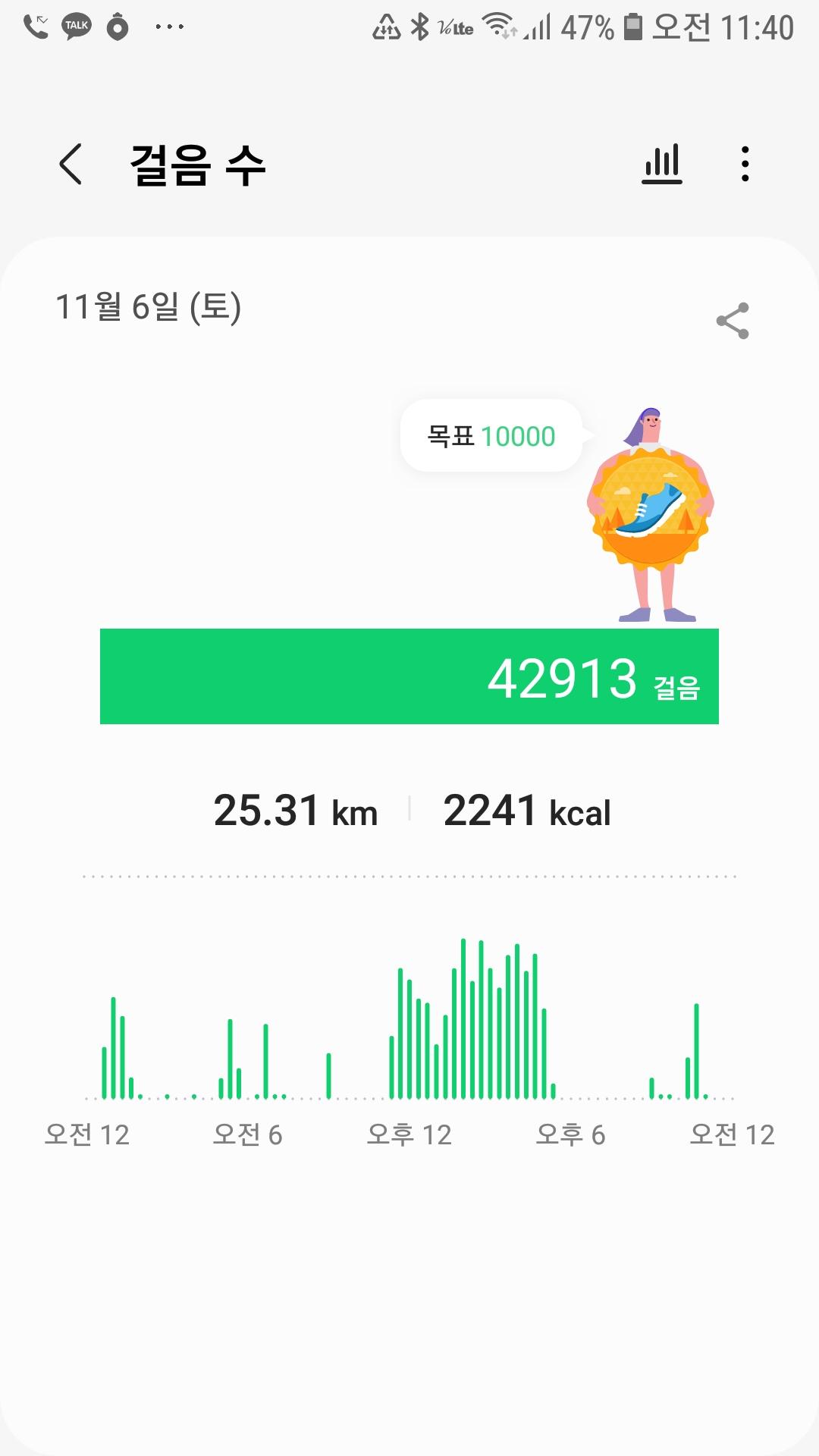Share the 11월 6일 step record
The image size is (819, 1456).
[x=733, y=321]
